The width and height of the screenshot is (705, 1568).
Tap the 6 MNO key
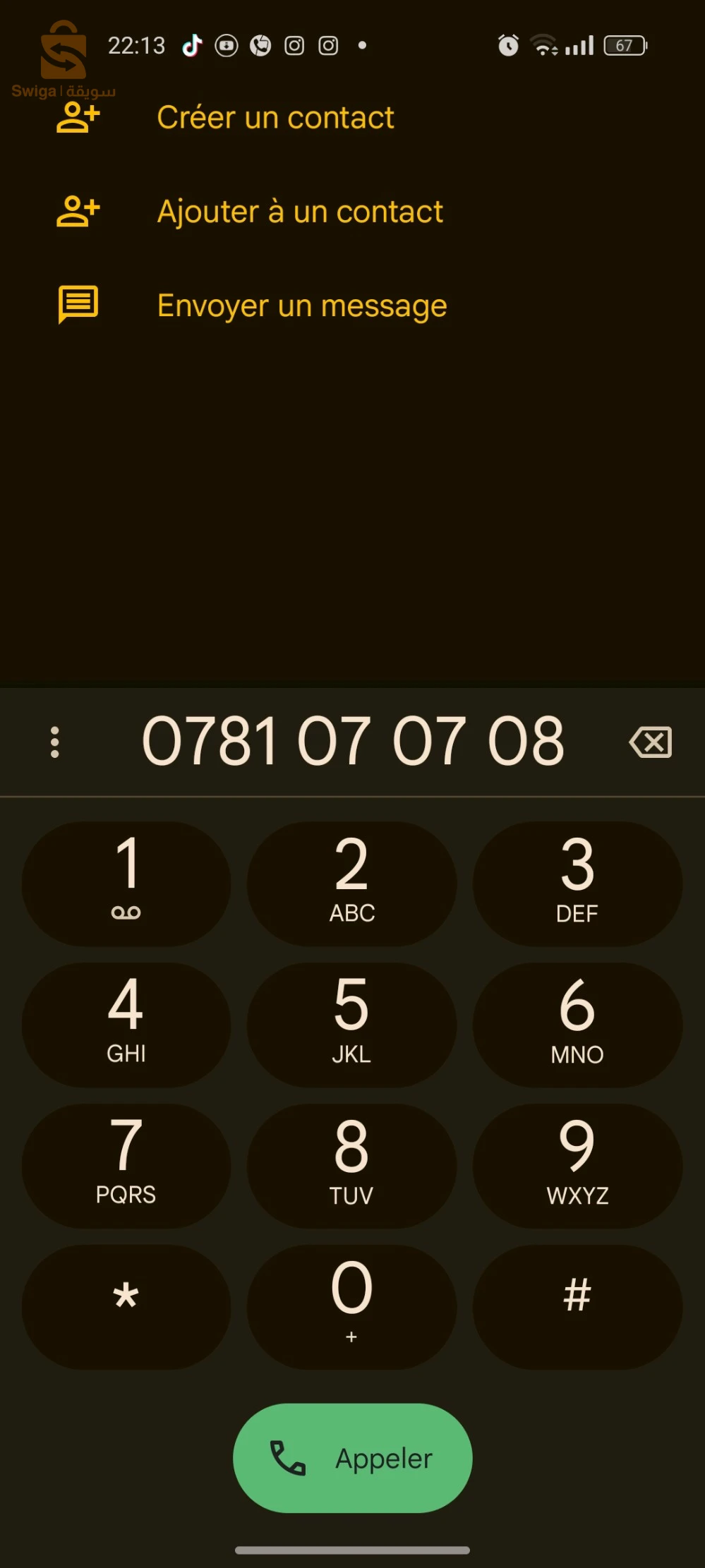tap(577, 1024)
